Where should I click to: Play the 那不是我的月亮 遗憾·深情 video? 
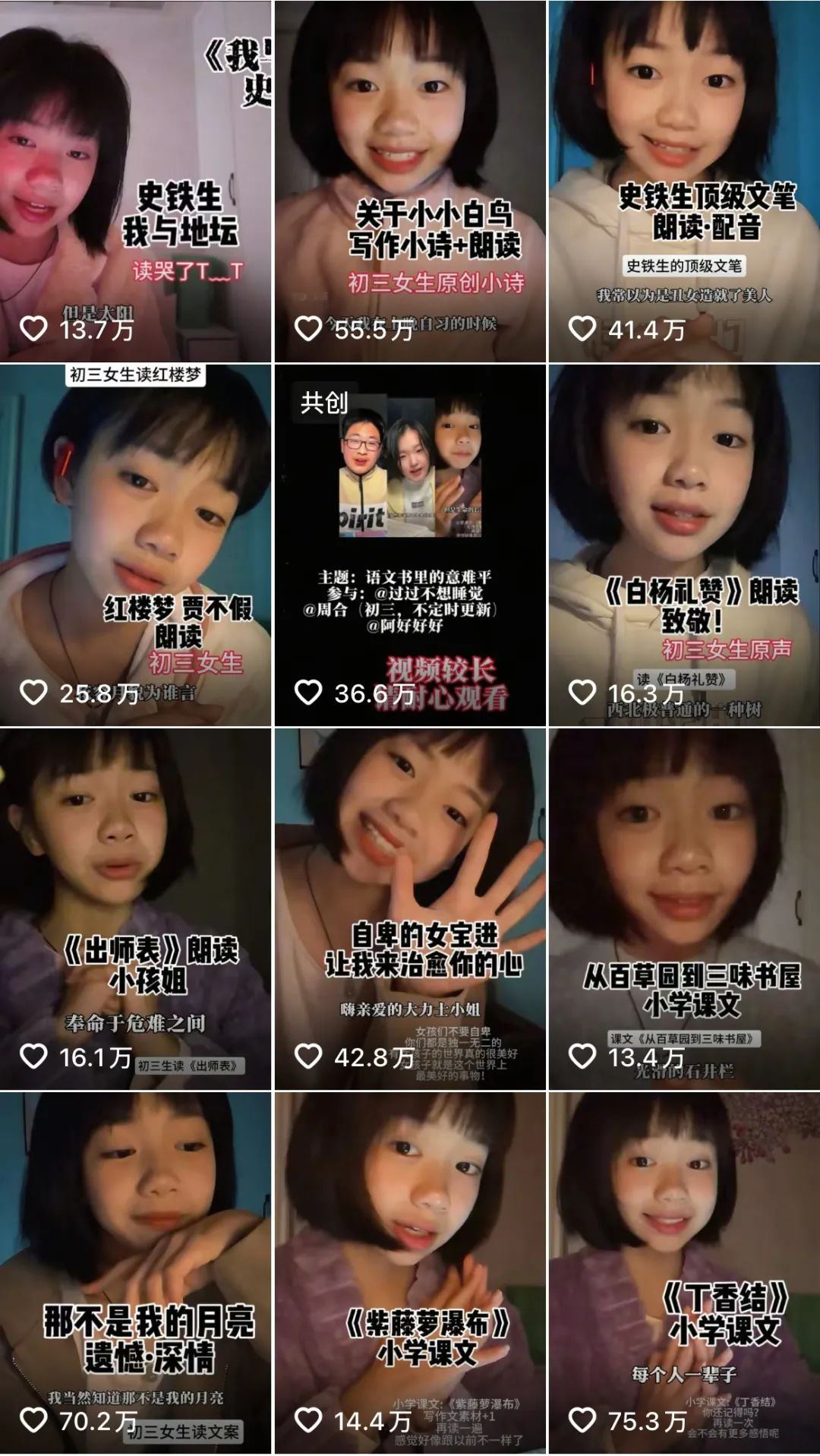[135, 1272]
